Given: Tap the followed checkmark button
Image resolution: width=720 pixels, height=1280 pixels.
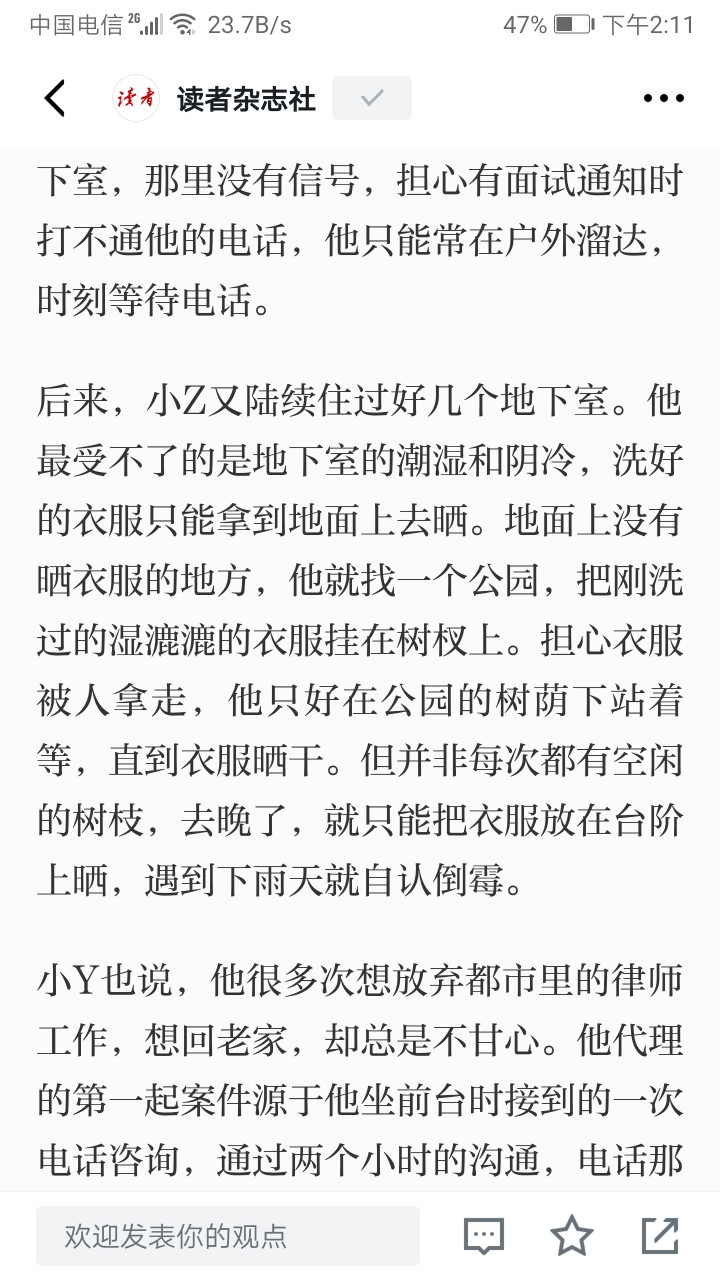Looking at the screenshot, I should point(372,98).
